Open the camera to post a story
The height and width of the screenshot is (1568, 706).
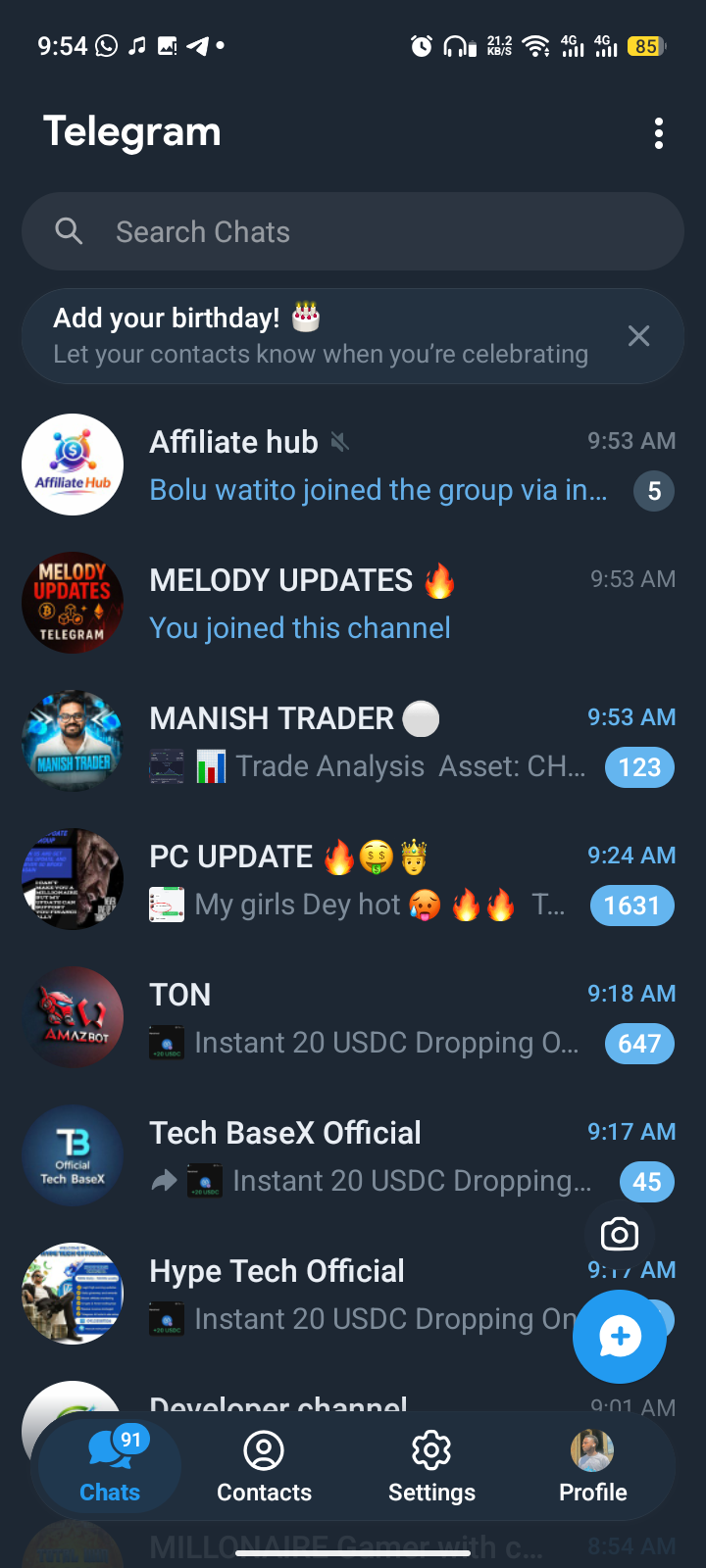click(619, 1235)
